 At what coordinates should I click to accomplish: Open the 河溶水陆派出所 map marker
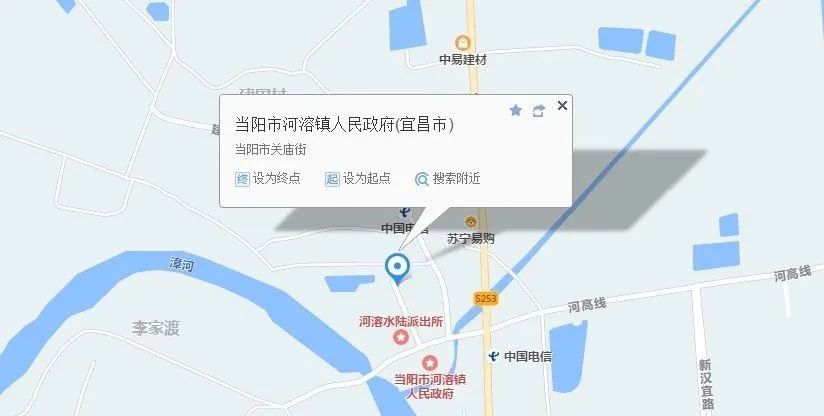400,339
